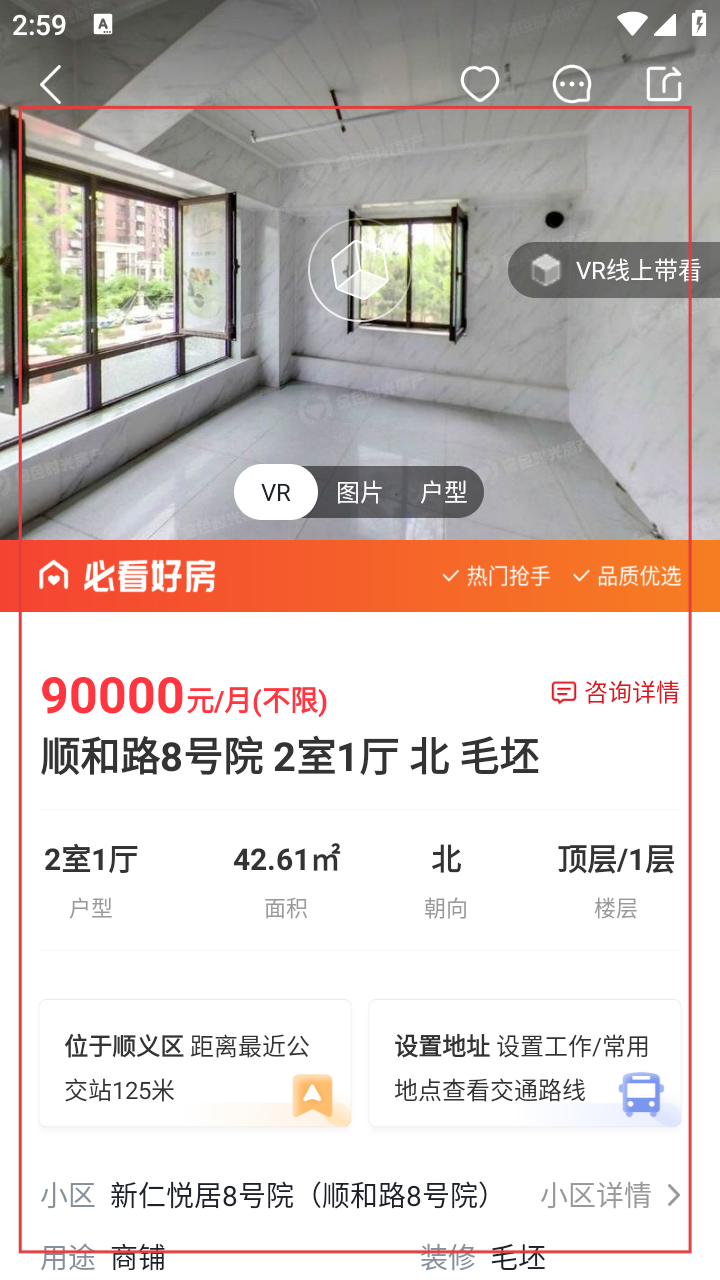
Task: Switch to the 户型 tab
Action: coord(443,492)
